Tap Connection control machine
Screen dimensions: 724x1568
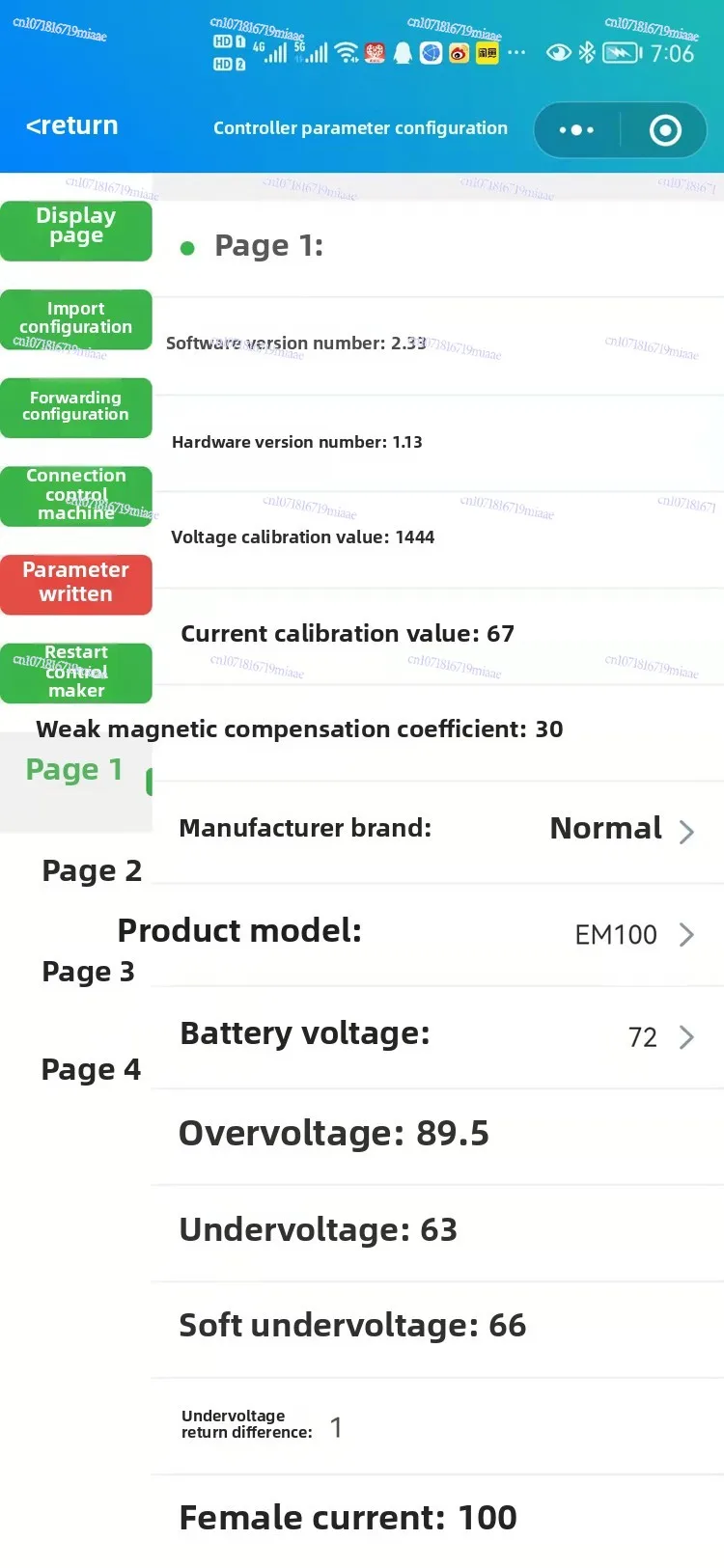click(x=76, y=496)
